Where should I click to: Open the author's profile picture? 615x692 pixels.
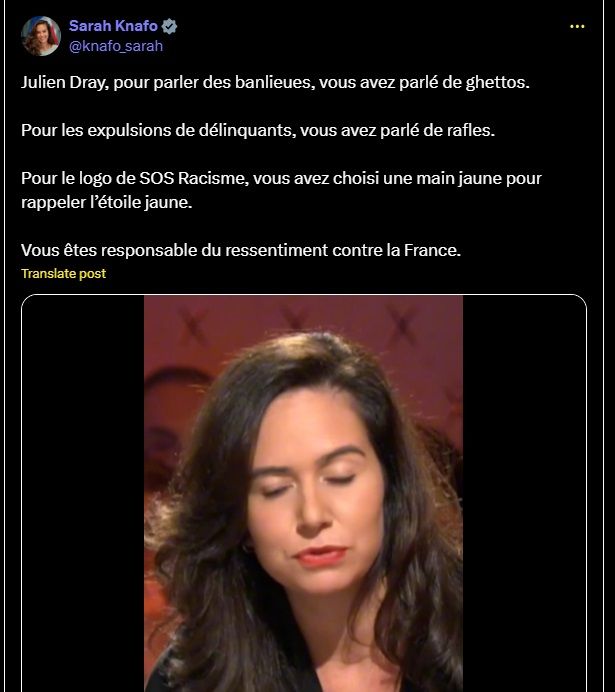[x=39, y=35]
